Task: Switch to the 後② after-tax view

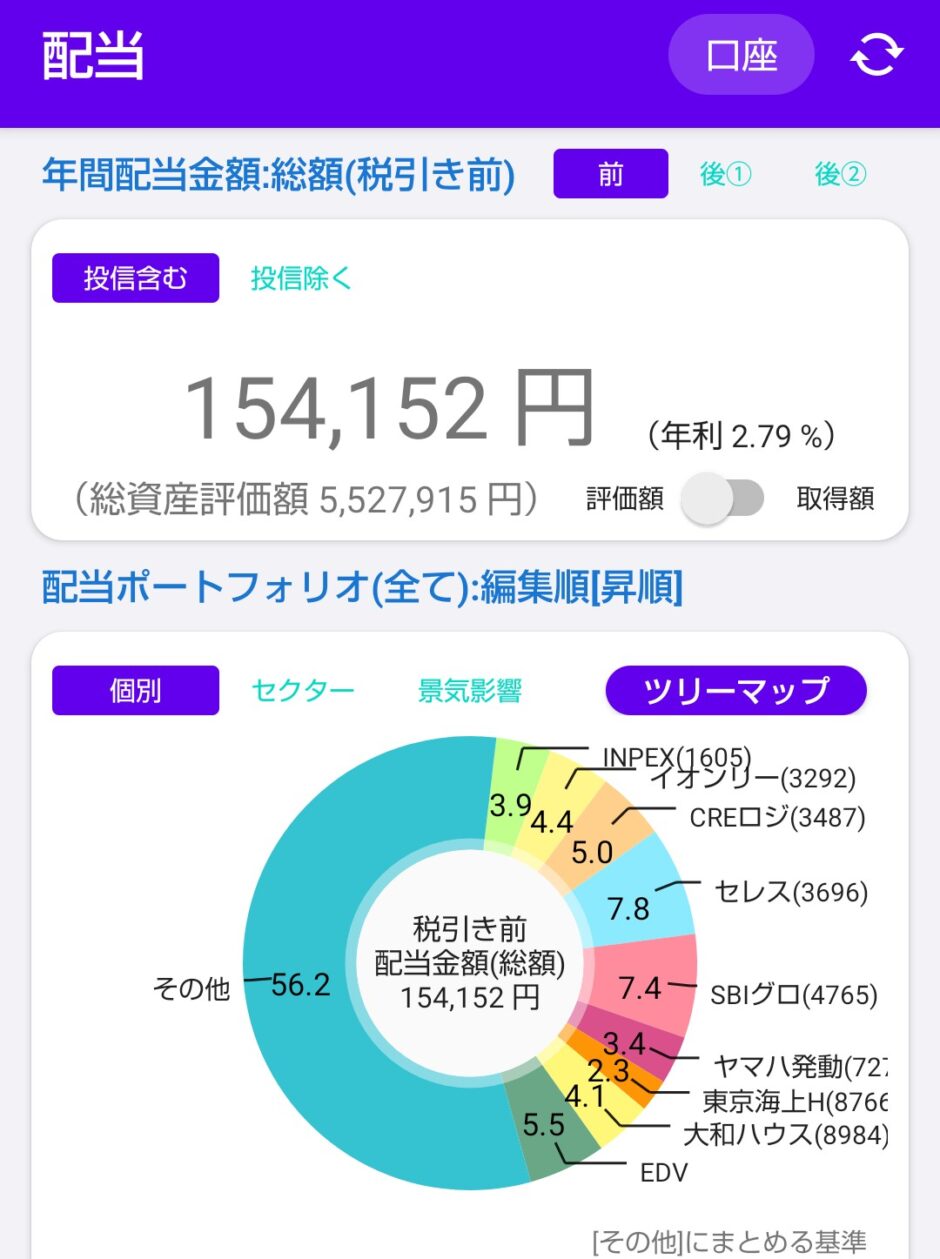Action: 840,175
